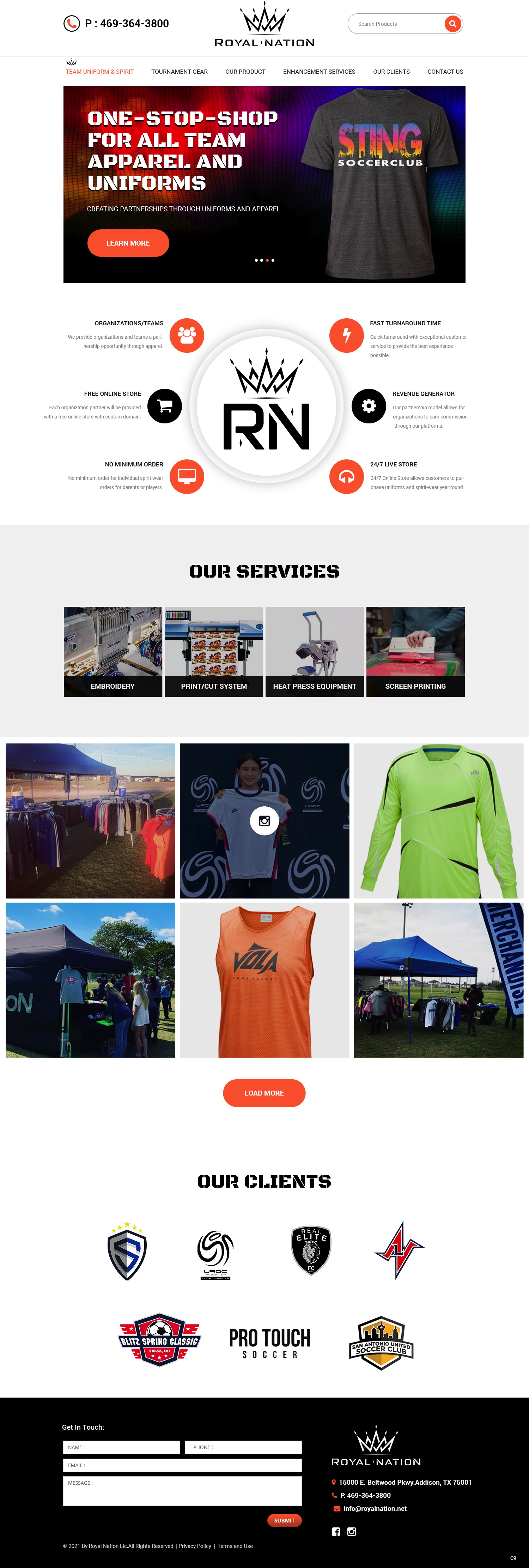
Task: Visit the Our Clients page
Action: (391, 72)
